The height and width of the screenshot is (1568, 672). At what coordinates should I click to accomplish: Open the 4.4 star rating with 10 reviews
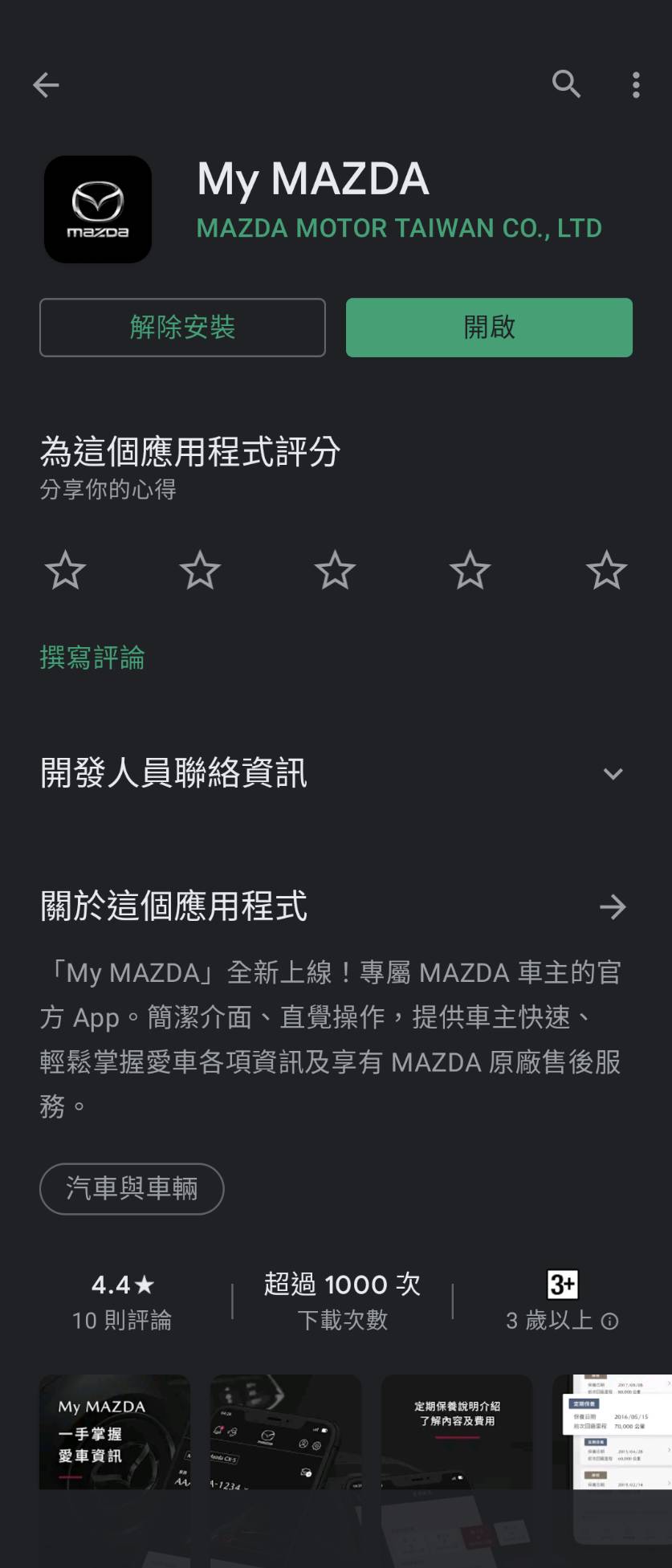[122, 1301]
